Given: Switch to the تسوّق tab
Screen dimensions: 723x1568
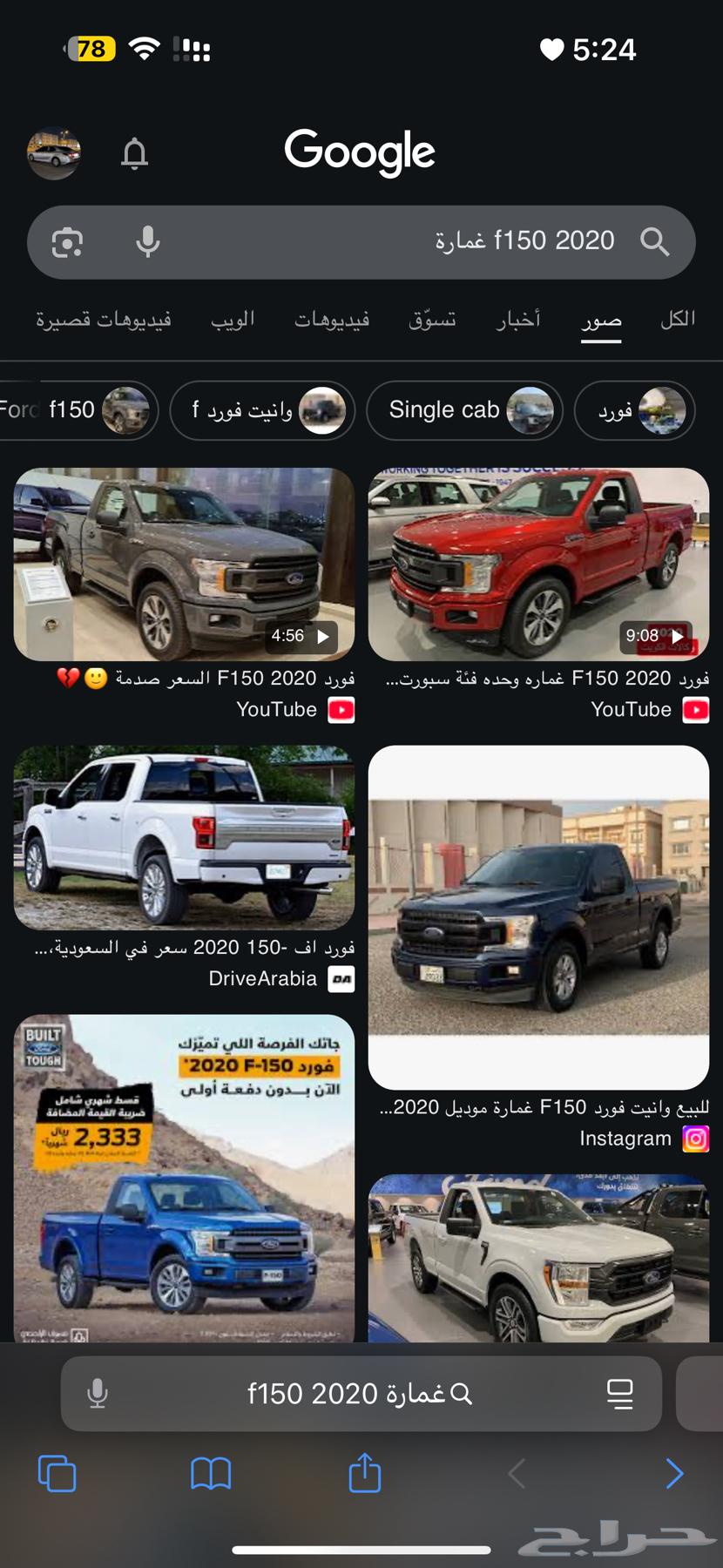Looking at the screenshot, I should tap(432, 320).
